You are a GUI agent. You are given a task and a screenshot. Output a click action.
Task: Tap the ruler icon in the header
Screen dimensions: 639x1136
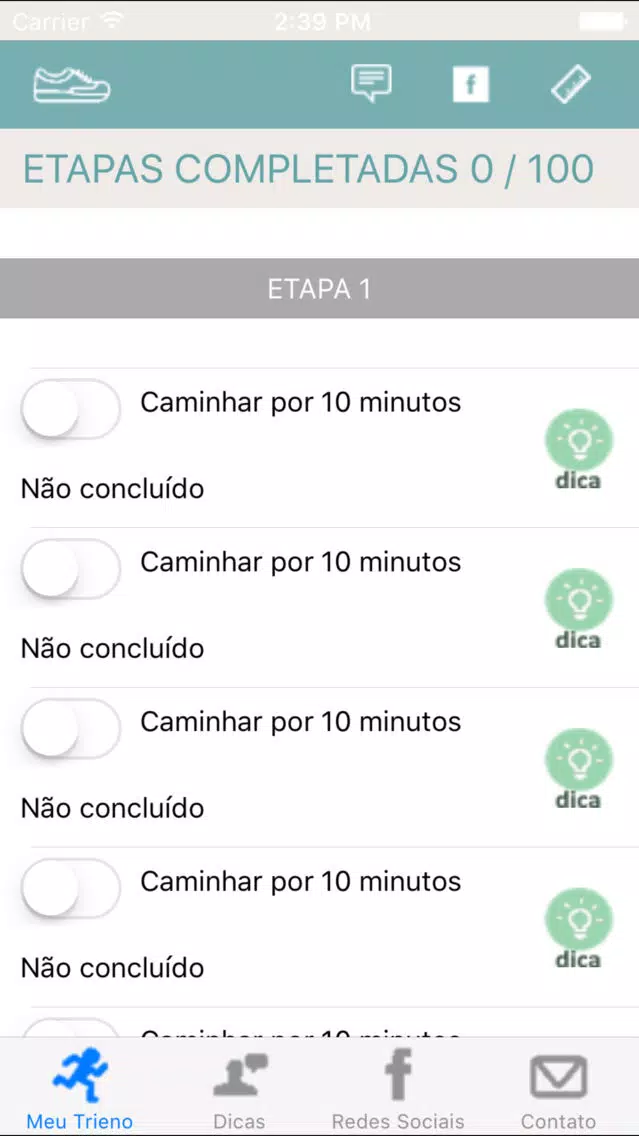click(x=571, y=85)
